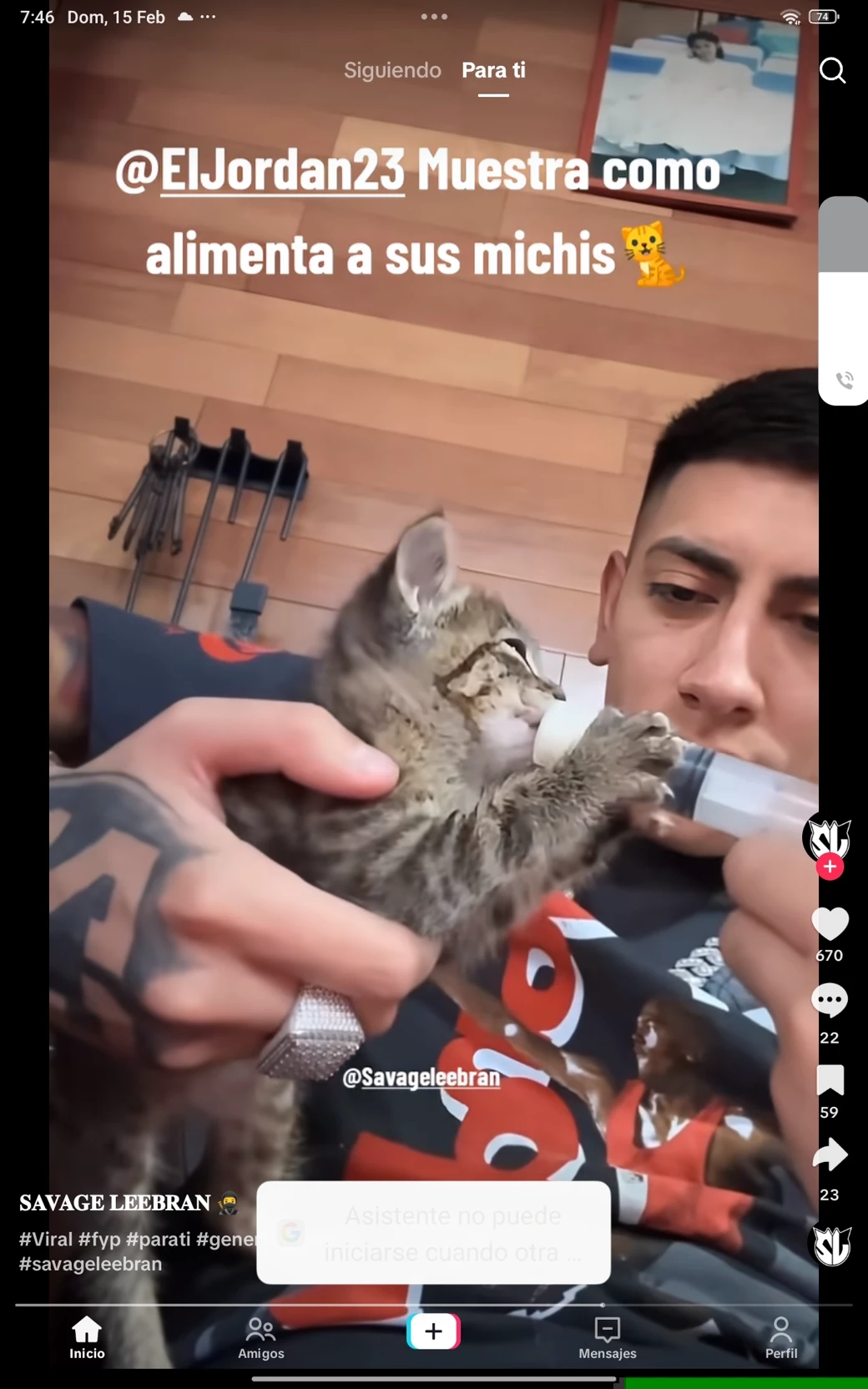Open the Mensajes inbox
The width and height of the screenshot is (868, 1389).
[607, 1337]
